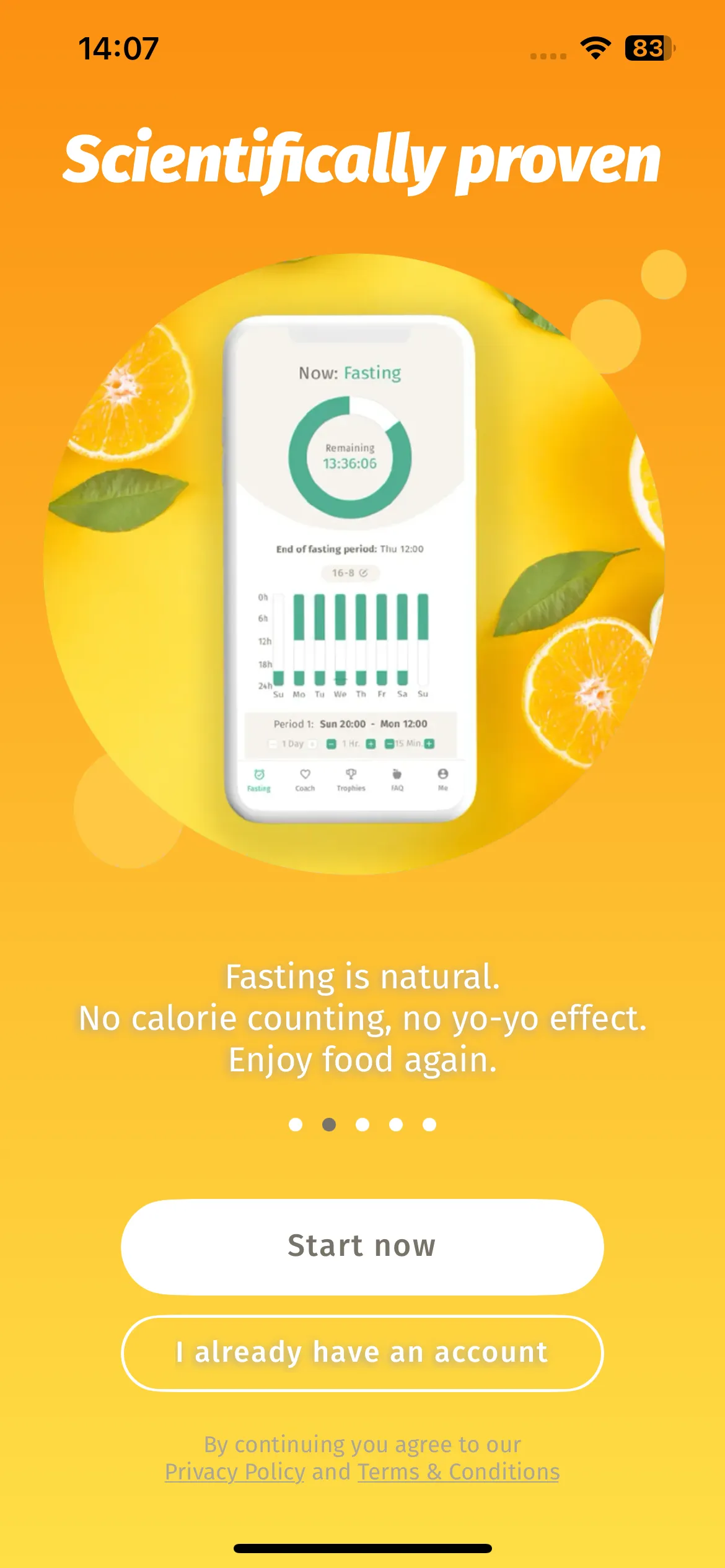Open the Privacy Policy link
This screenshot has width=725, height=1568.
235,1472
